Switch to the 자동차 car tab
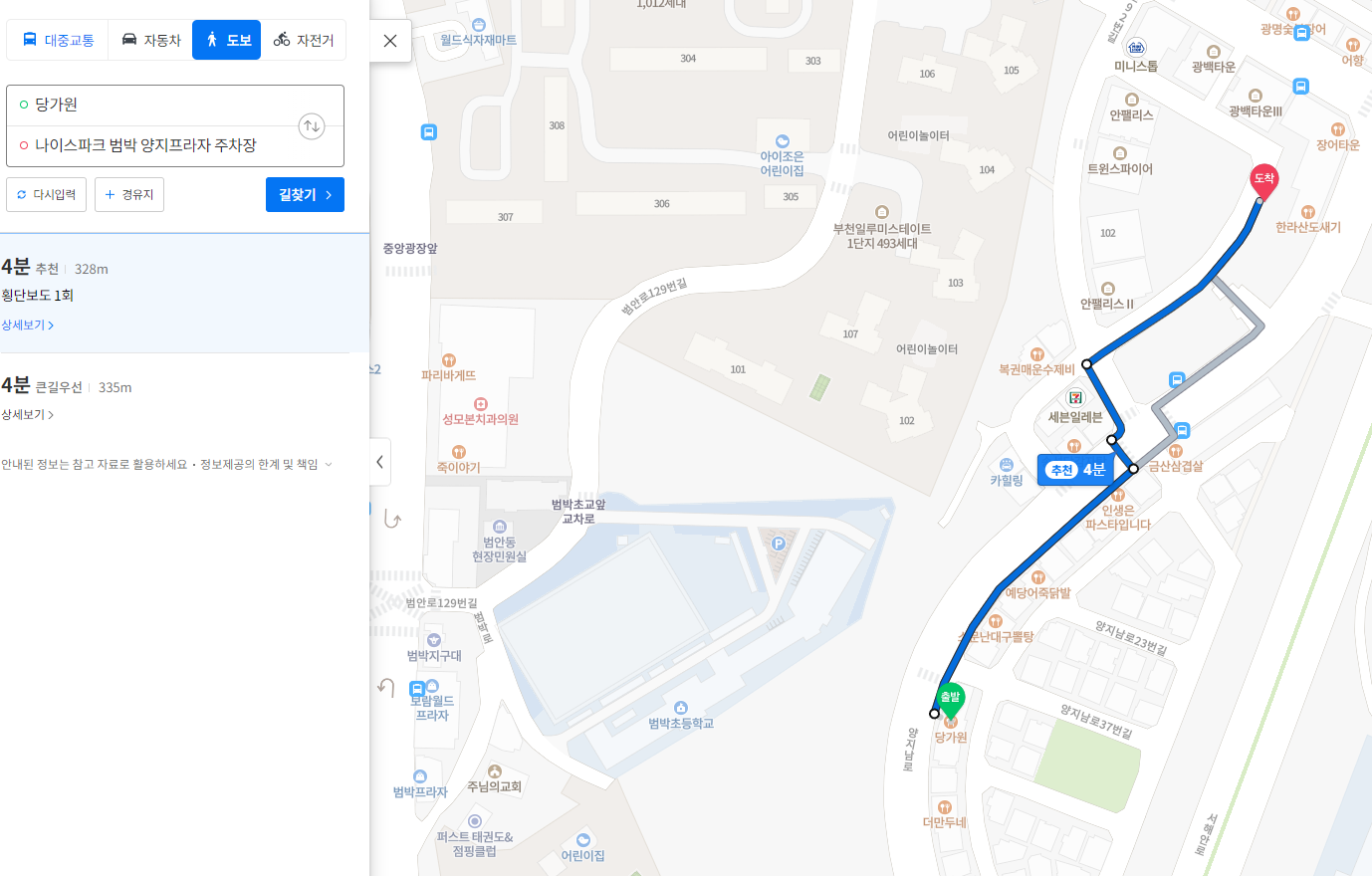 150,40
